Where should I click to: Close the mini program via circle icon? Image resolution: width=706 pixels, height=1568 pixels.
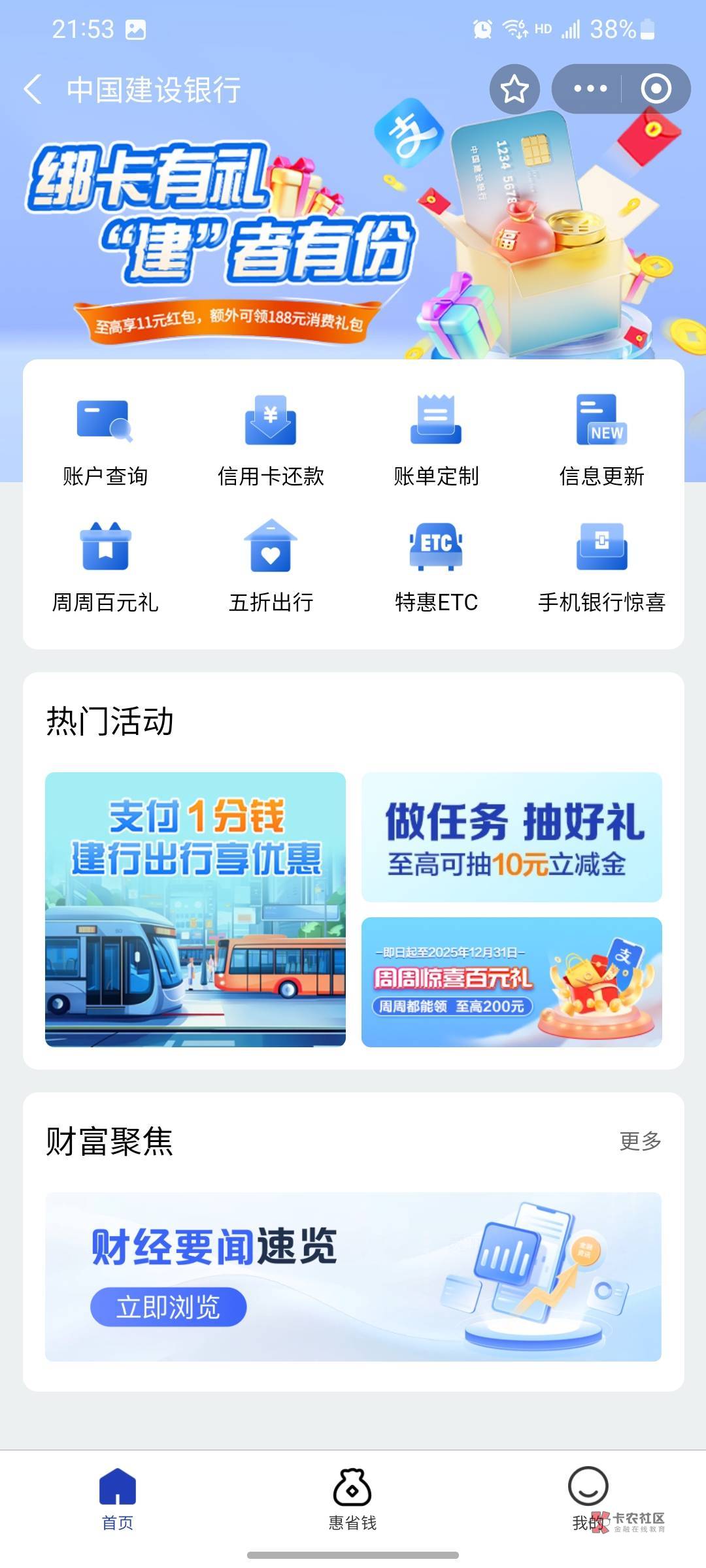(656, 89)
